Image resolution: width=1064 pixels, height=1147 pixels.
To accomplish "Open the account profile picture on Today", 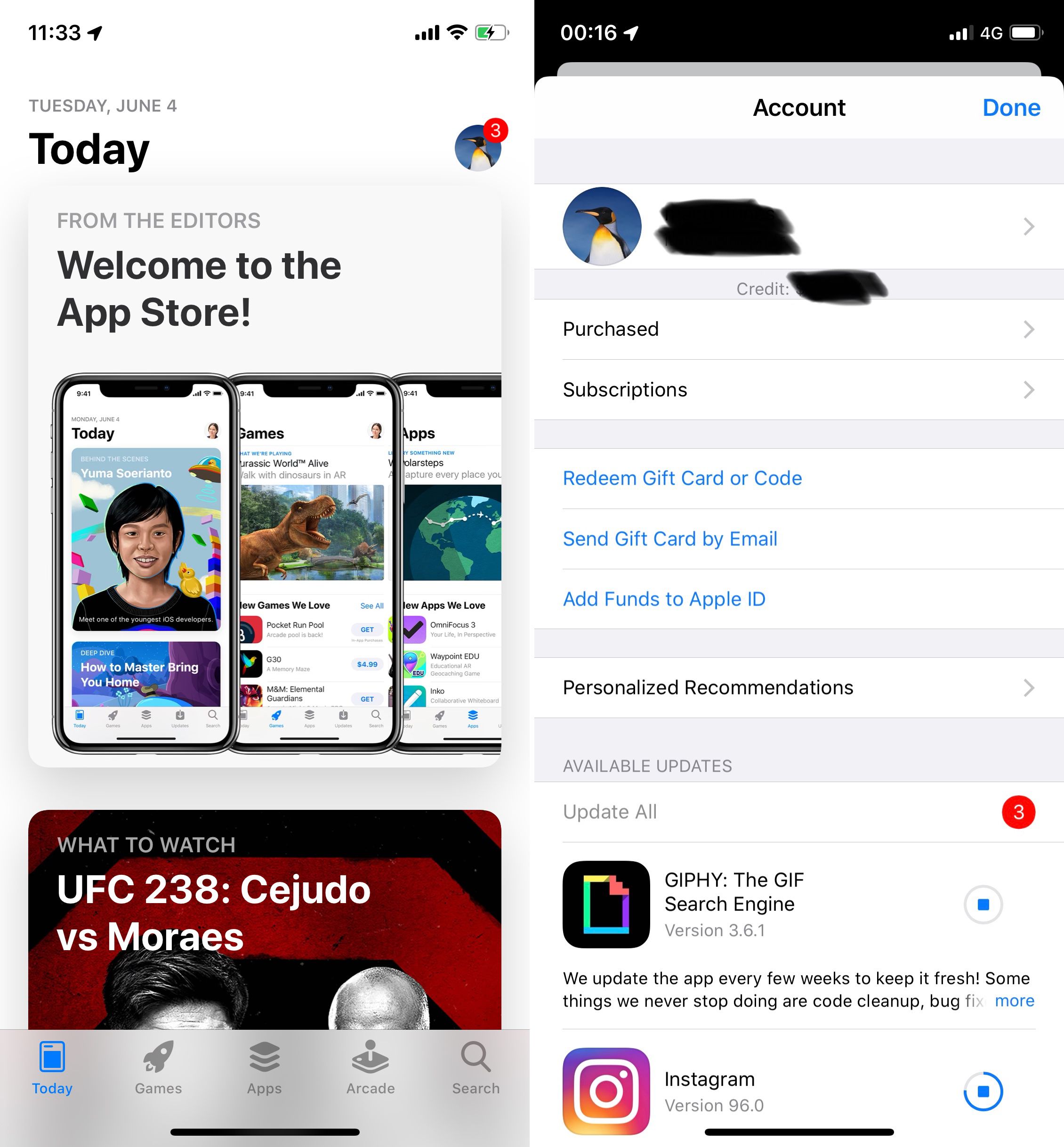I will [477, 148].
